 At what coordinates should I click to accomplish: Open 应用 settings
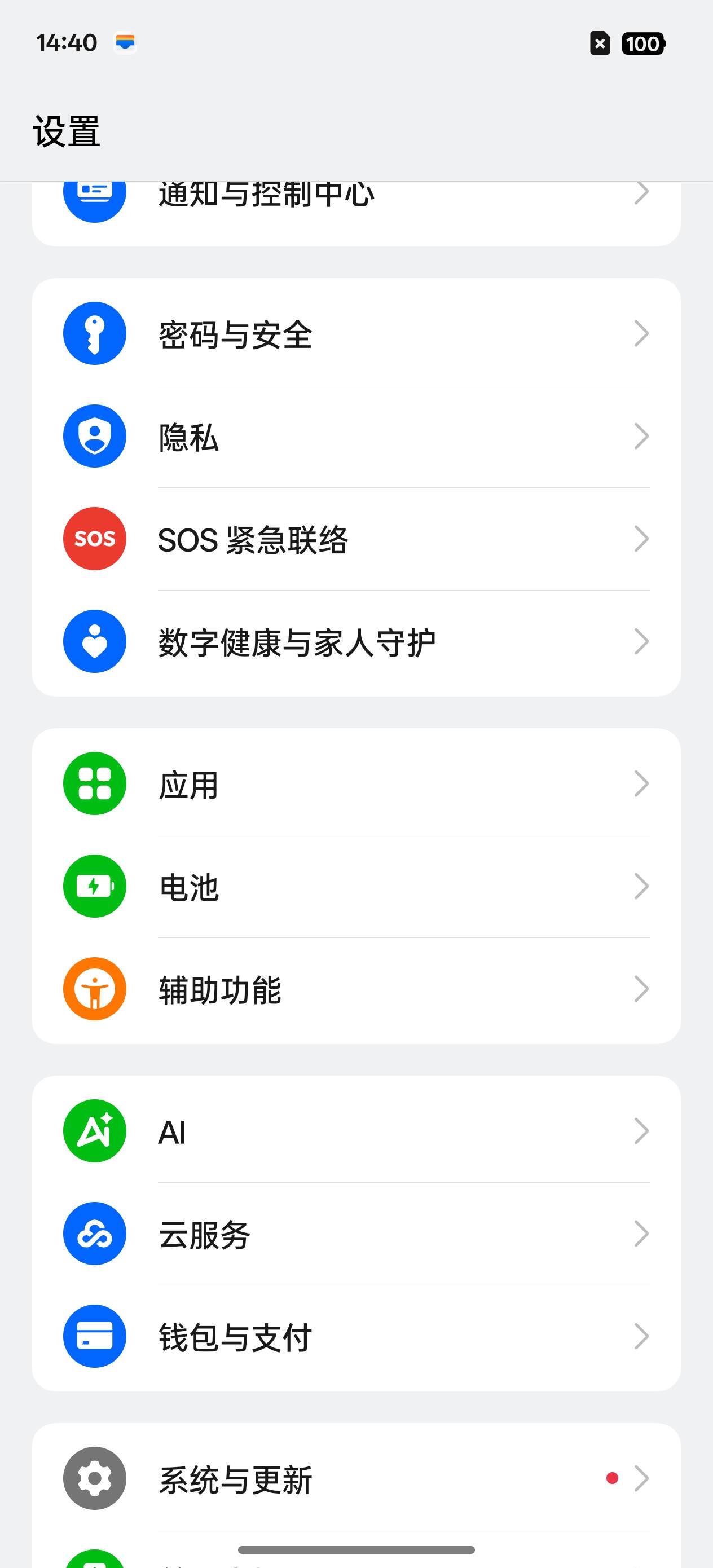(x=356, y=783)
